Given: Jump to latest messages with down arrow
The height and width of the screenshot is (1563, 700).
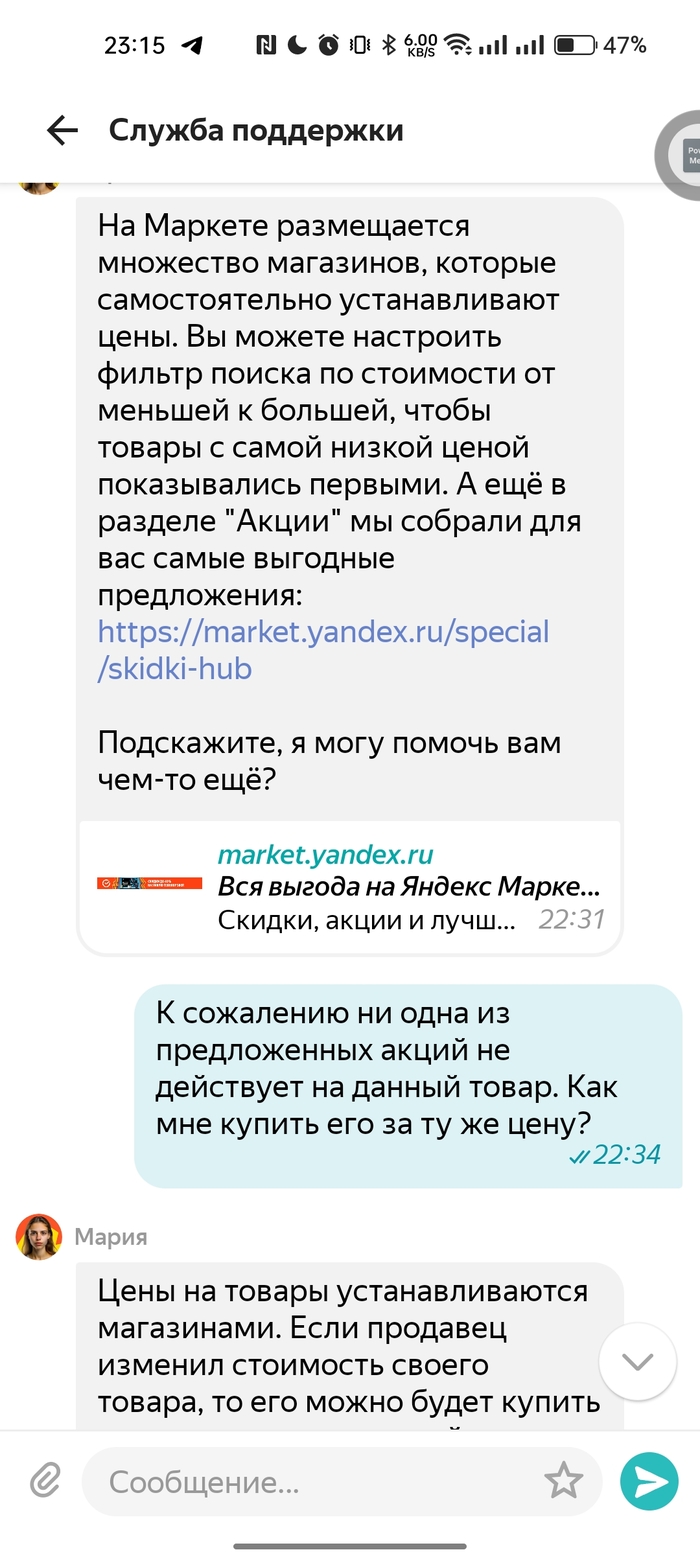Looking at the screenshot, I should (x=637, y=1361).
